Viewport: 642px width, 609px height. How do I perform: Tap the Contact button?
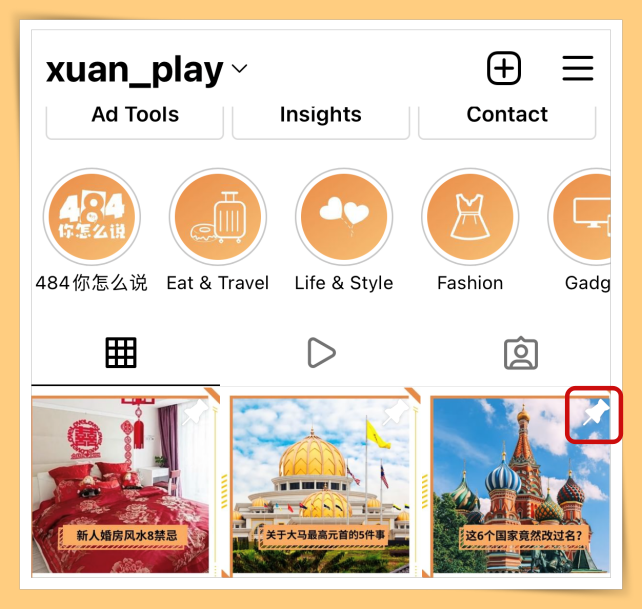(x=507, y=116)
